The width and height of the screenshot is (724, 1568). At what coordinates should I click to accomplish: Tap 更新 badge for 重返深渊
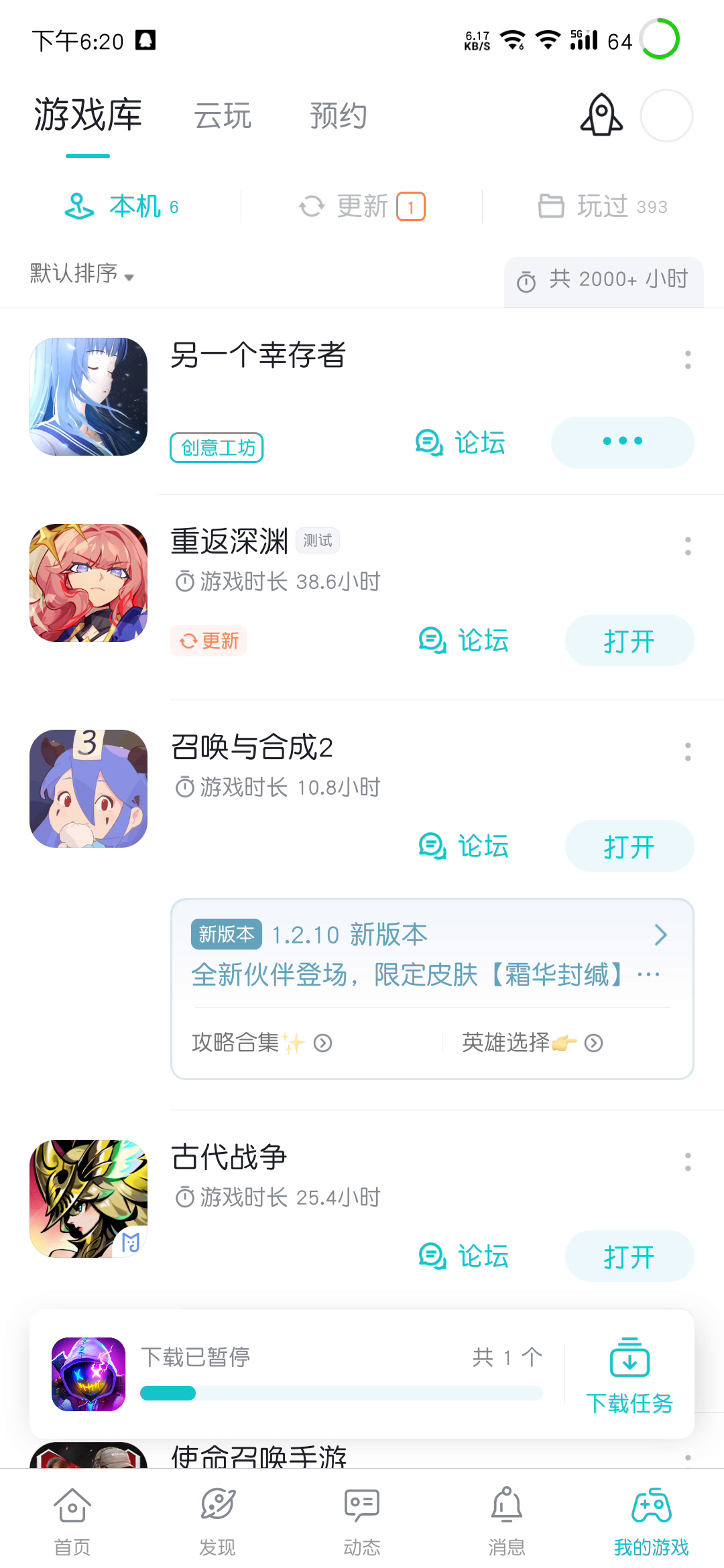[208, 641]
